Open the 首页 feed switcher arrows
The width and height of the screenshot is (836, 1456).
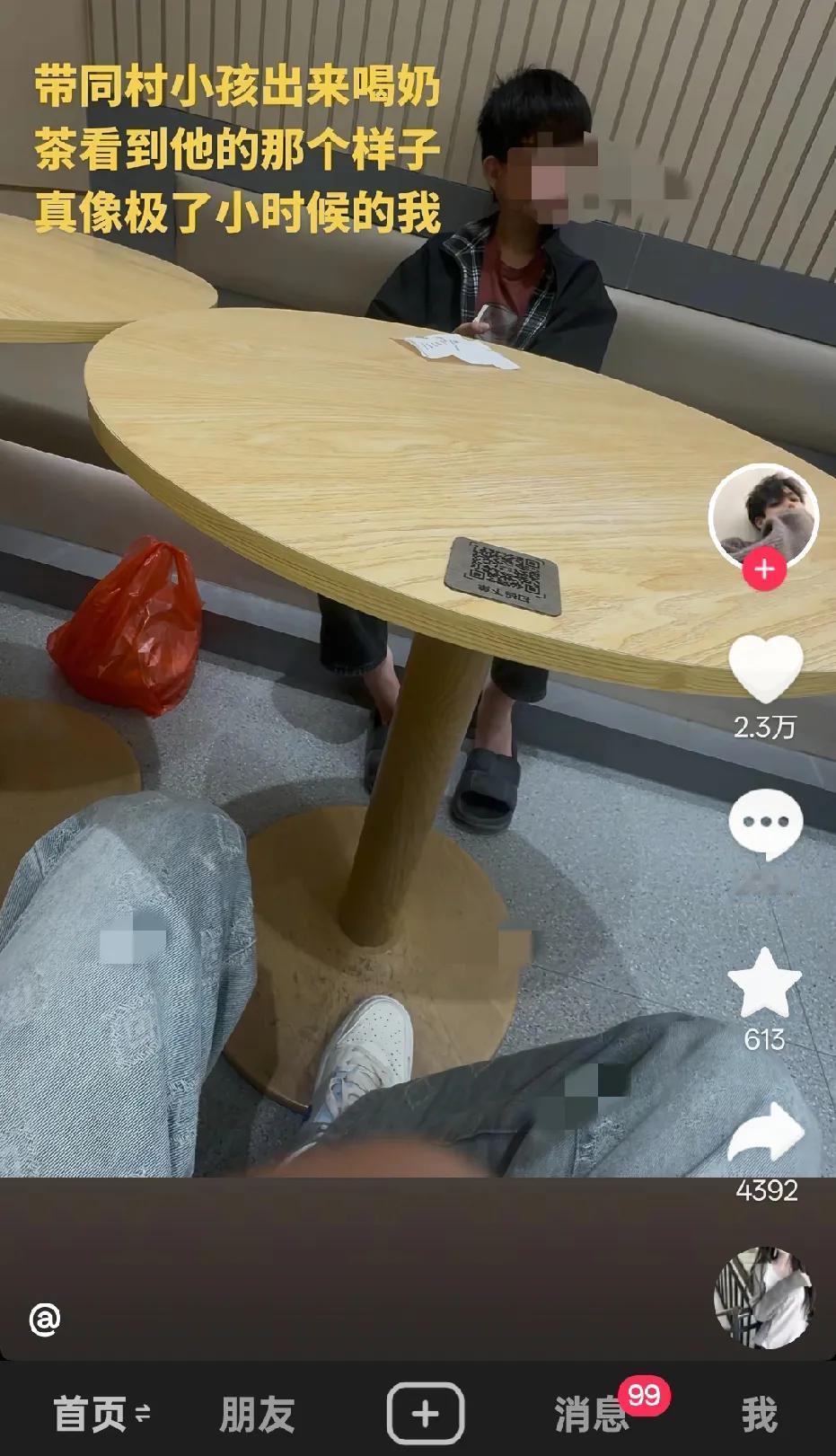point(141,1412)
